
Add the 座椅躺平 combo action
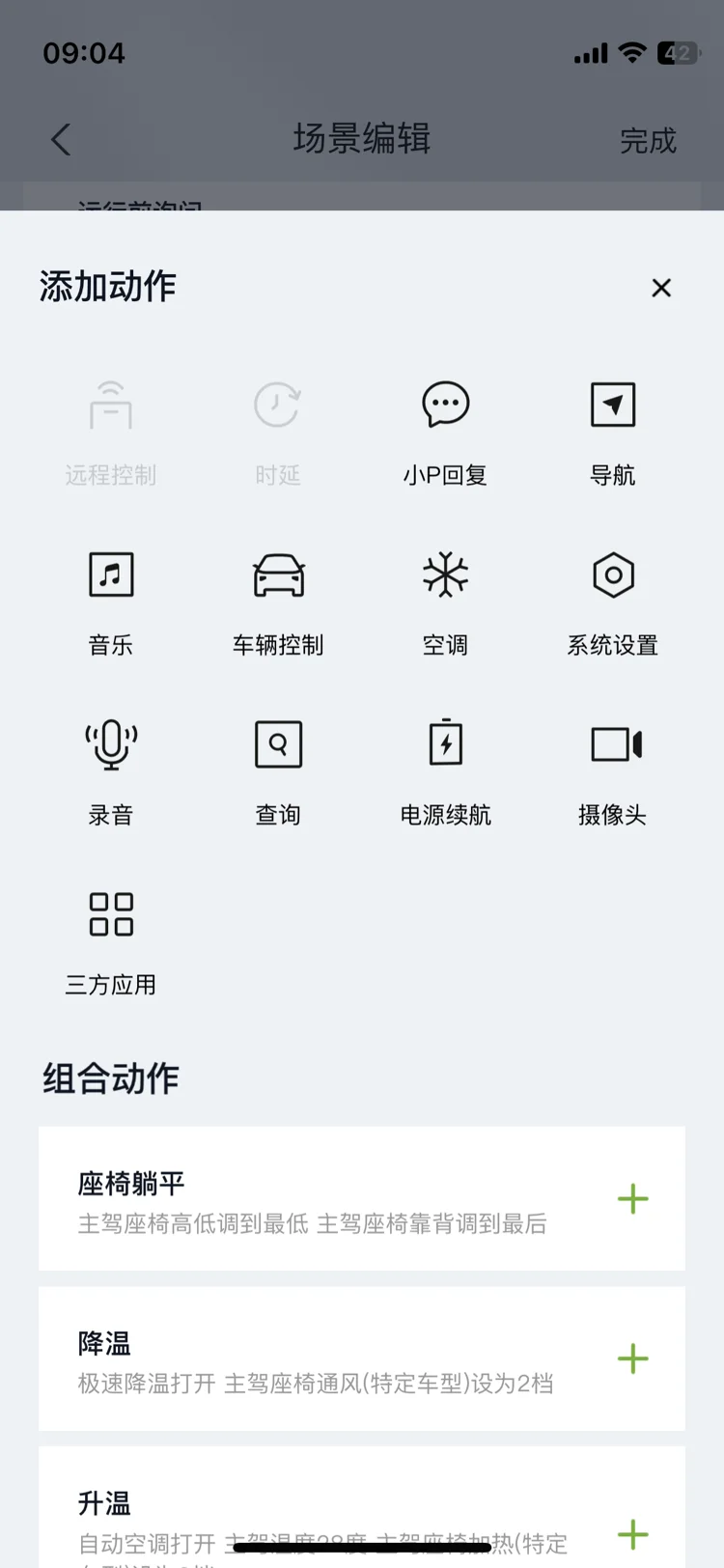[x=633, y=1199]
